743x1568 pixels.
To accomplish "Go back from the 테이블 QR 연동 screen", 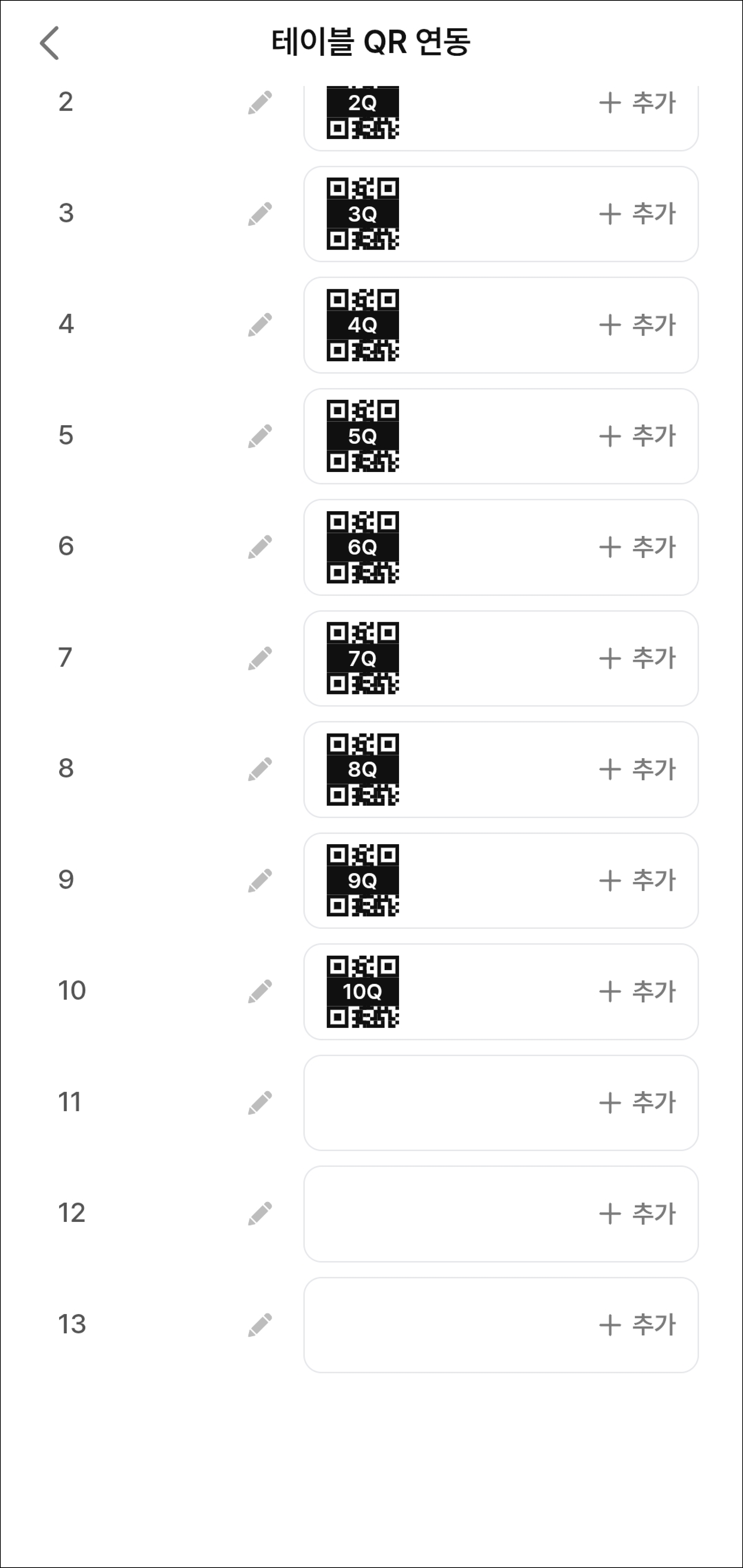I will click(49, 43).
